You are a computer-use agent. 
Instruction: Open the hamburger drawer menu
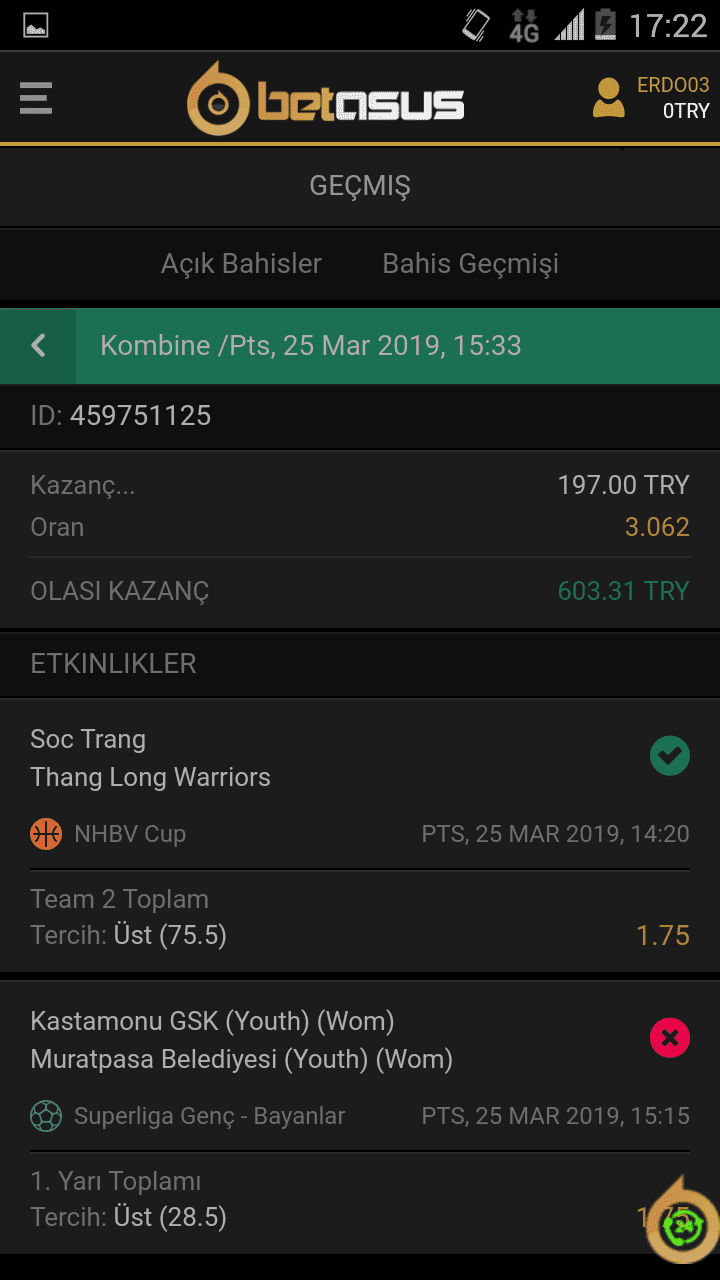click(36, 98)
